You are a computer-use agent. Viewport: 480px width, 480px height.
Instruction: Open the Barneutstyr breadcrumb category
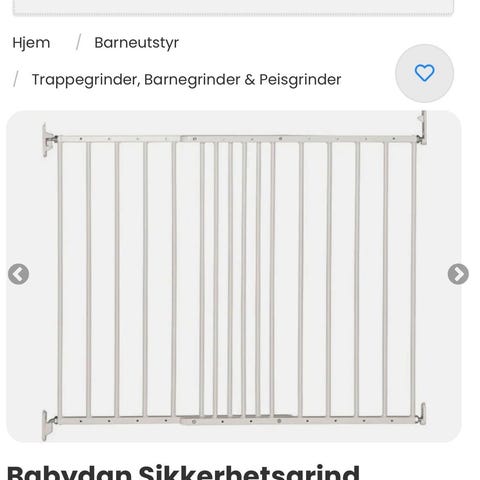click(136, 43)
